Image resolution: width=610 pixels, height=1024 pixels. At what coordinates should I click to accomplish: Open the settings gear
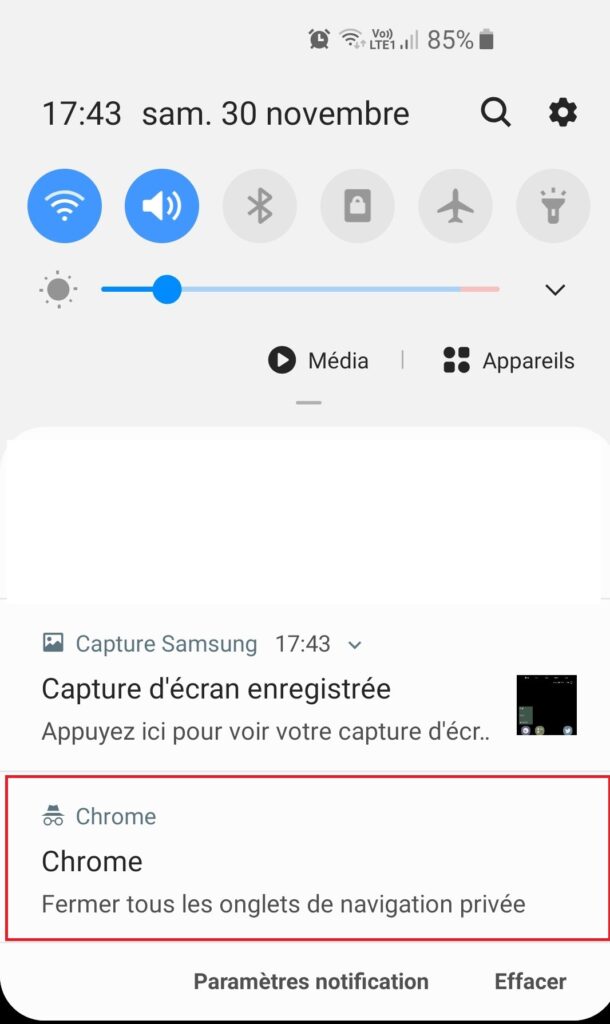563,113
